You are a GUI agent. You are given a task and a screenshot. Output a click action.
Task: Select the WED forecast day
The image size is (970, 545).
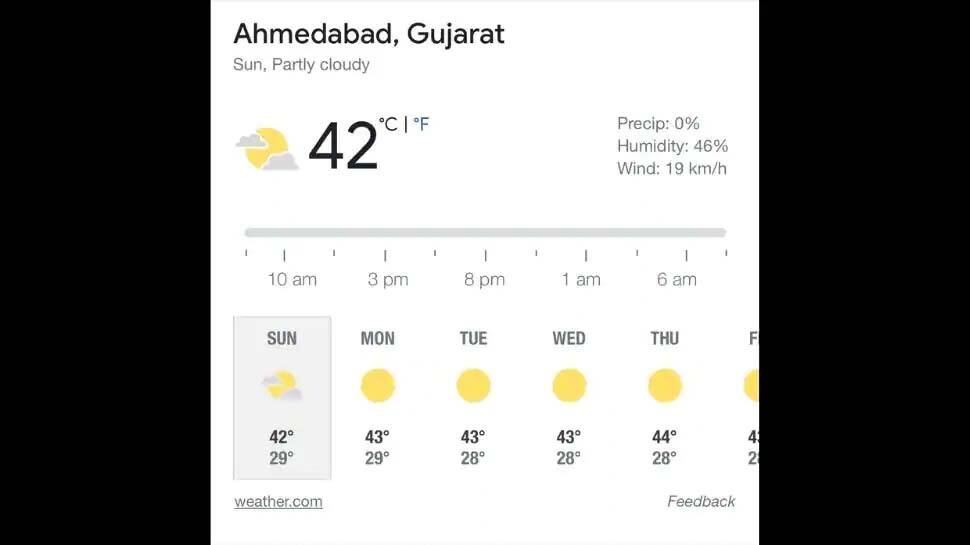[569, 397]
